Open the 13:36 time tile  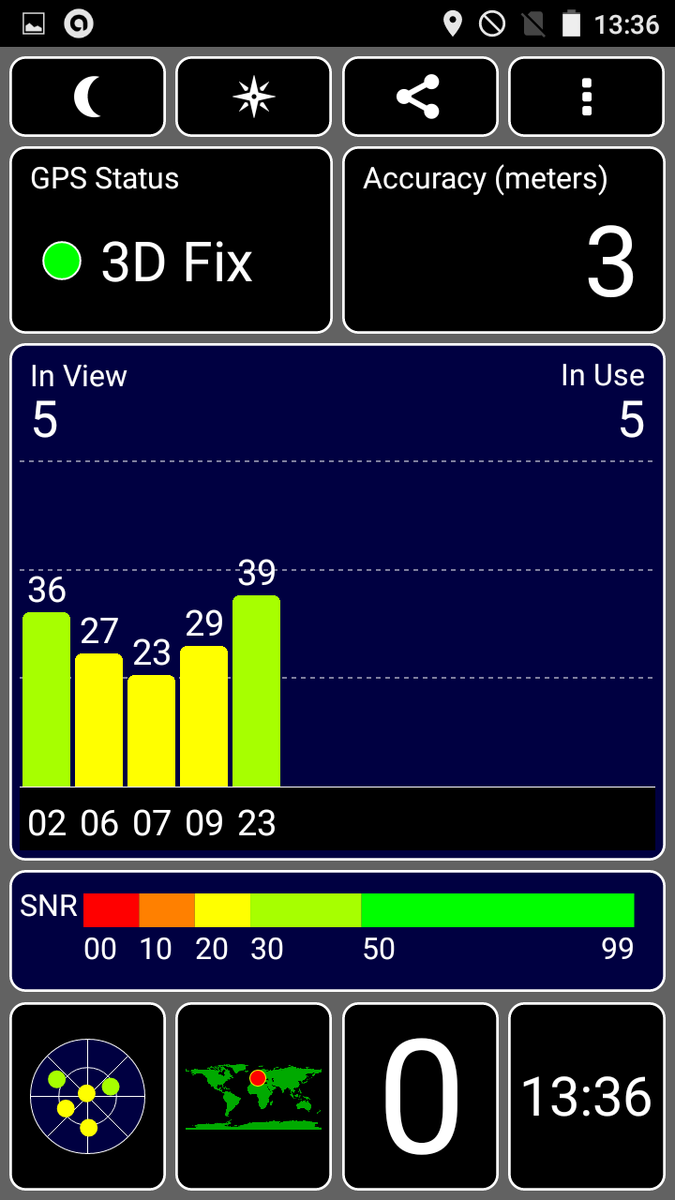586,1095
